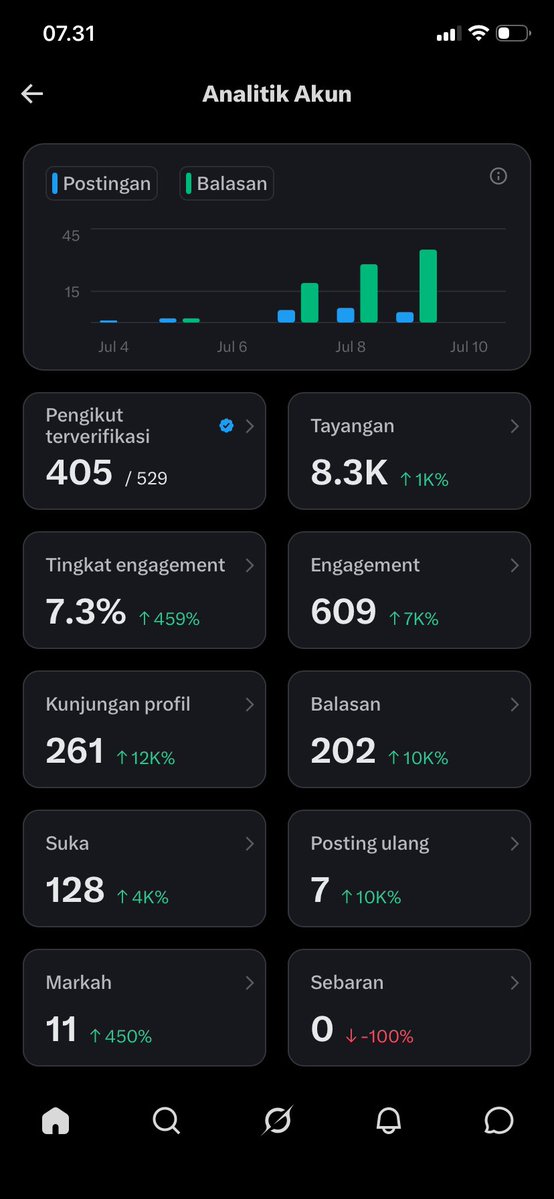The width and height of the screenshot is (554, 1199).
Task: Switch to the Search tab
Action: pyautogui.click(x=166, y=1121)
